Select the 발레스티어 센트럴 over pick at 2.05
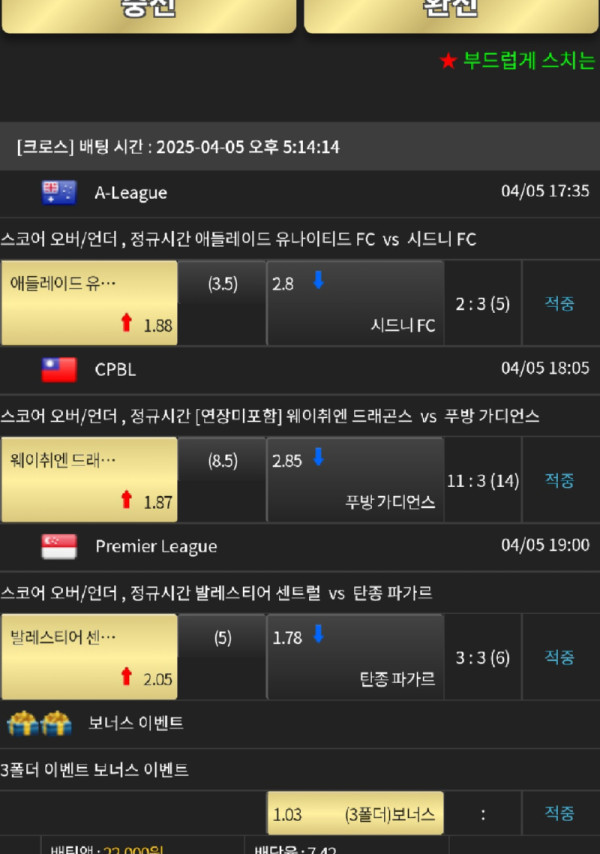The image size is (600, 854). coord(90,657)
